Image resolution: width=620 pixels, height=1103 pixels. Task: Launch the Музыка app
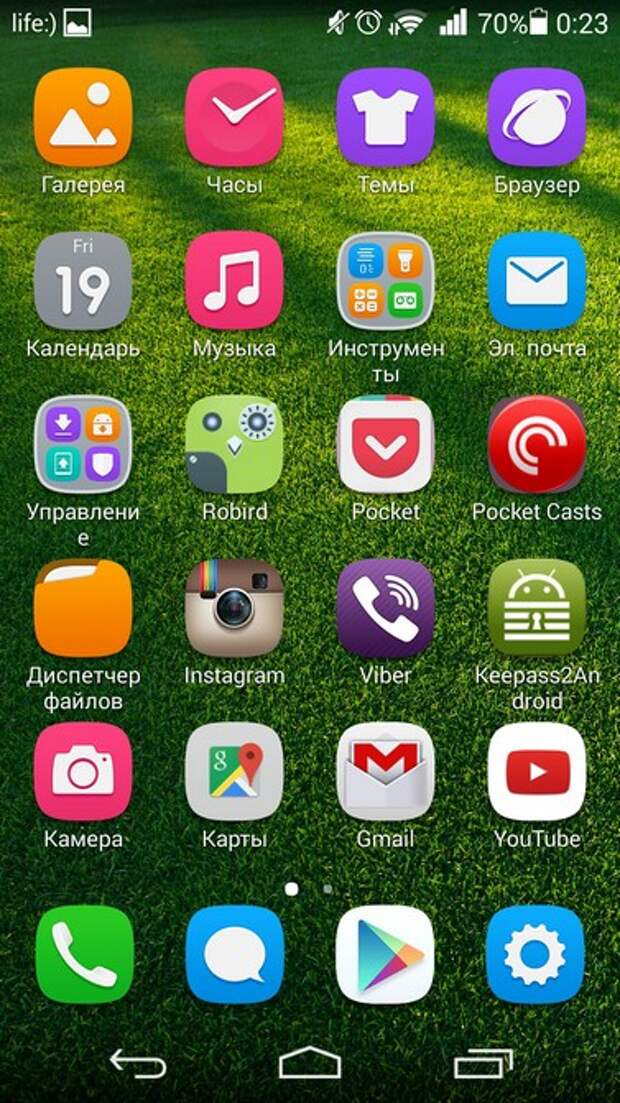pos(234,281)
